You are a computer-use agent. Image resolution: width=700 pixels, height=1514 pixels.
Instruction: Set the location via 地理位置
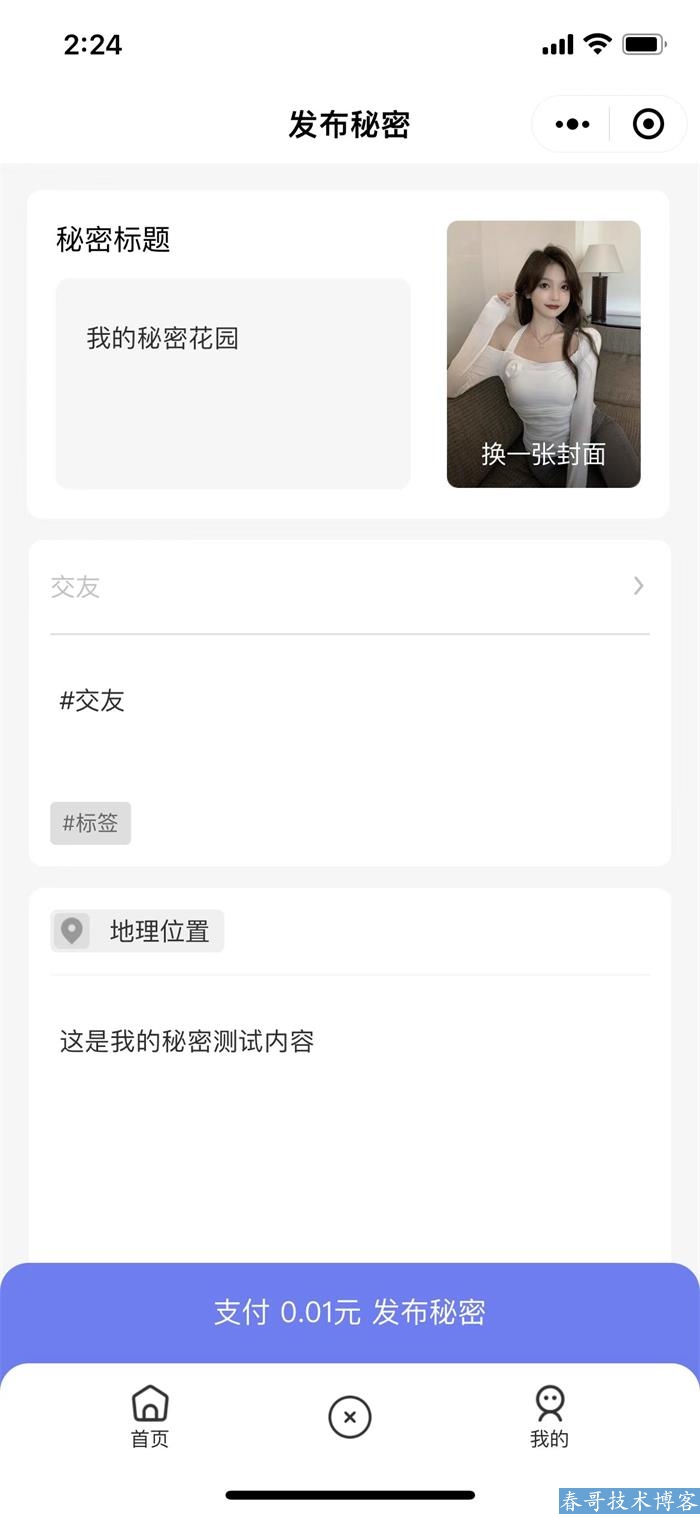(138, 931)
